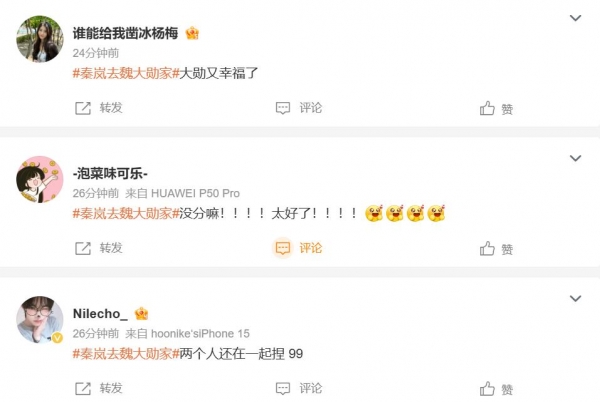
Task: Open 谁能给我凿冰杨梅's profile avatar
Action: click(41, 39)
